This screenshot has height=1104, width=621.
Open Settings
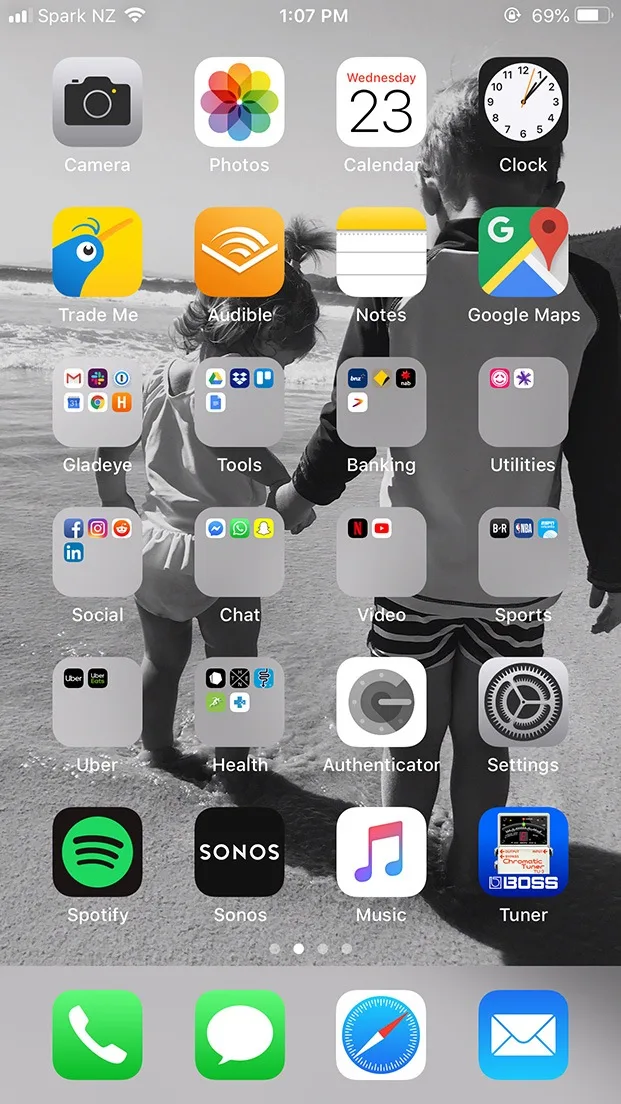tap(523, 702)
